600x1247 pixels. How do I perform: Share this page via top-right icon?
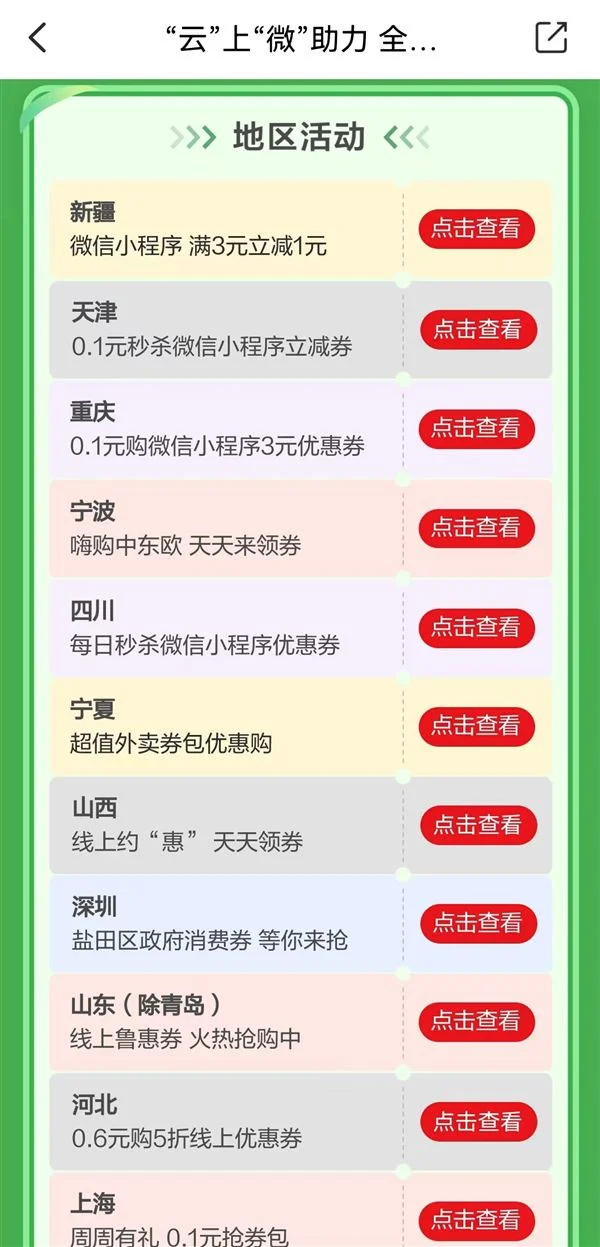point(551,38)
